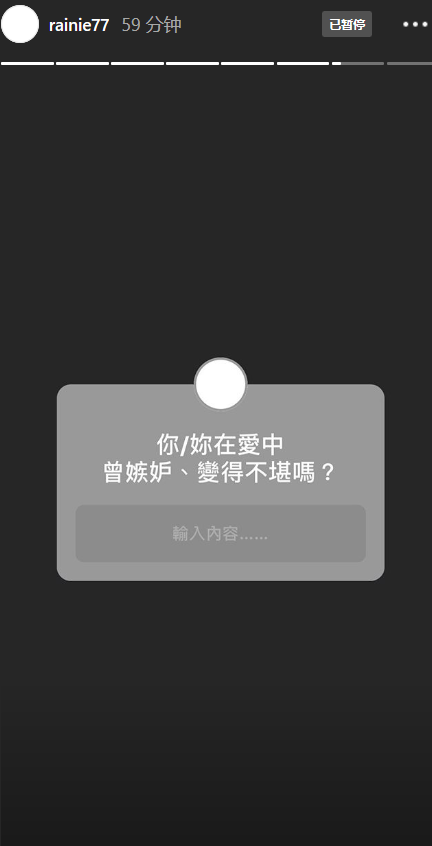Screen dimensions: 432x846
Task: Tap the 已暂停 paused button
Action: point(347,24)
